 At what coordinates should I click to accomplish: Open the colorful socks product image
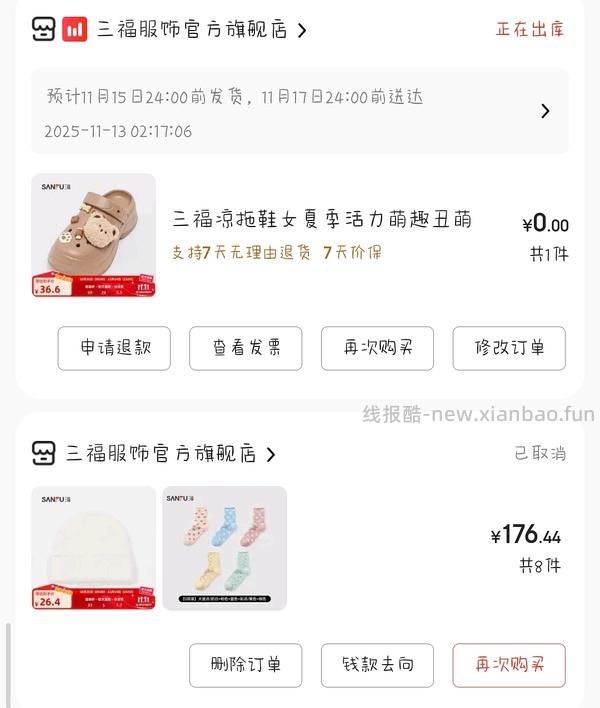[225, 548]
